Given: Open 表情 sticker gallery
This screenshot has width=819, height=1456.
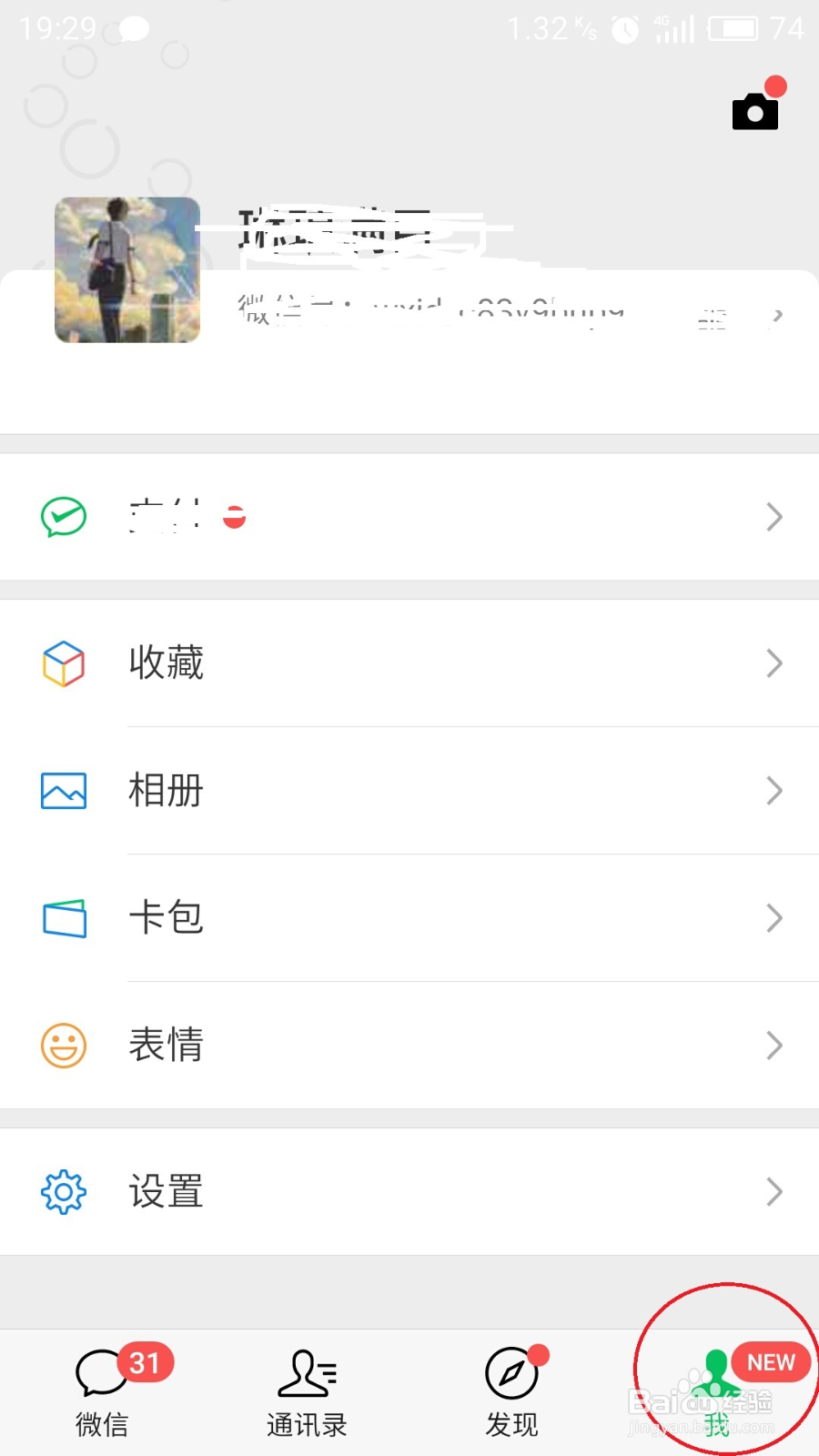Looking at the screenshot, I should pyautogui.click(x=409, y=1045).
